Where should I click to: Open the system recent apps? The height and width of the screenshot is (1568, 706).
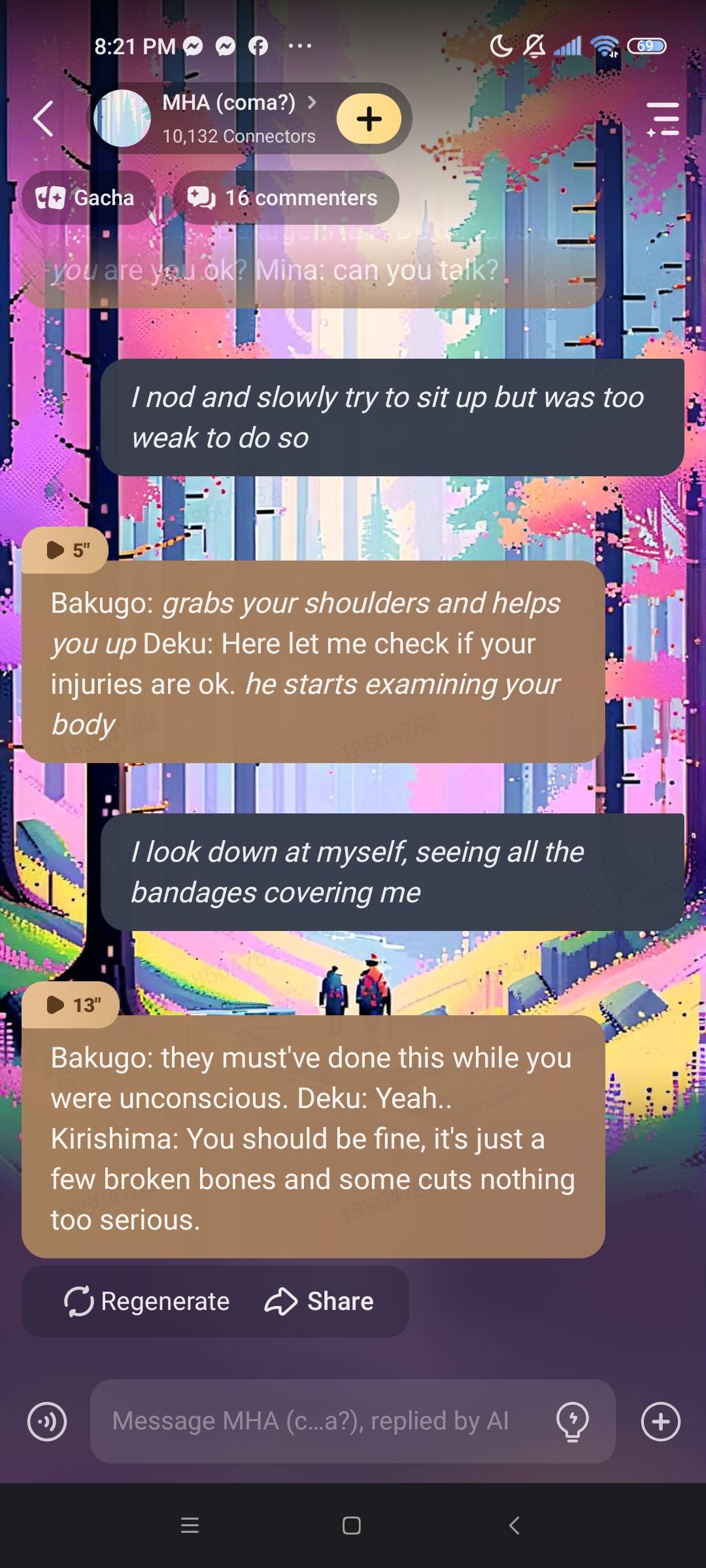pos(190,1526)
